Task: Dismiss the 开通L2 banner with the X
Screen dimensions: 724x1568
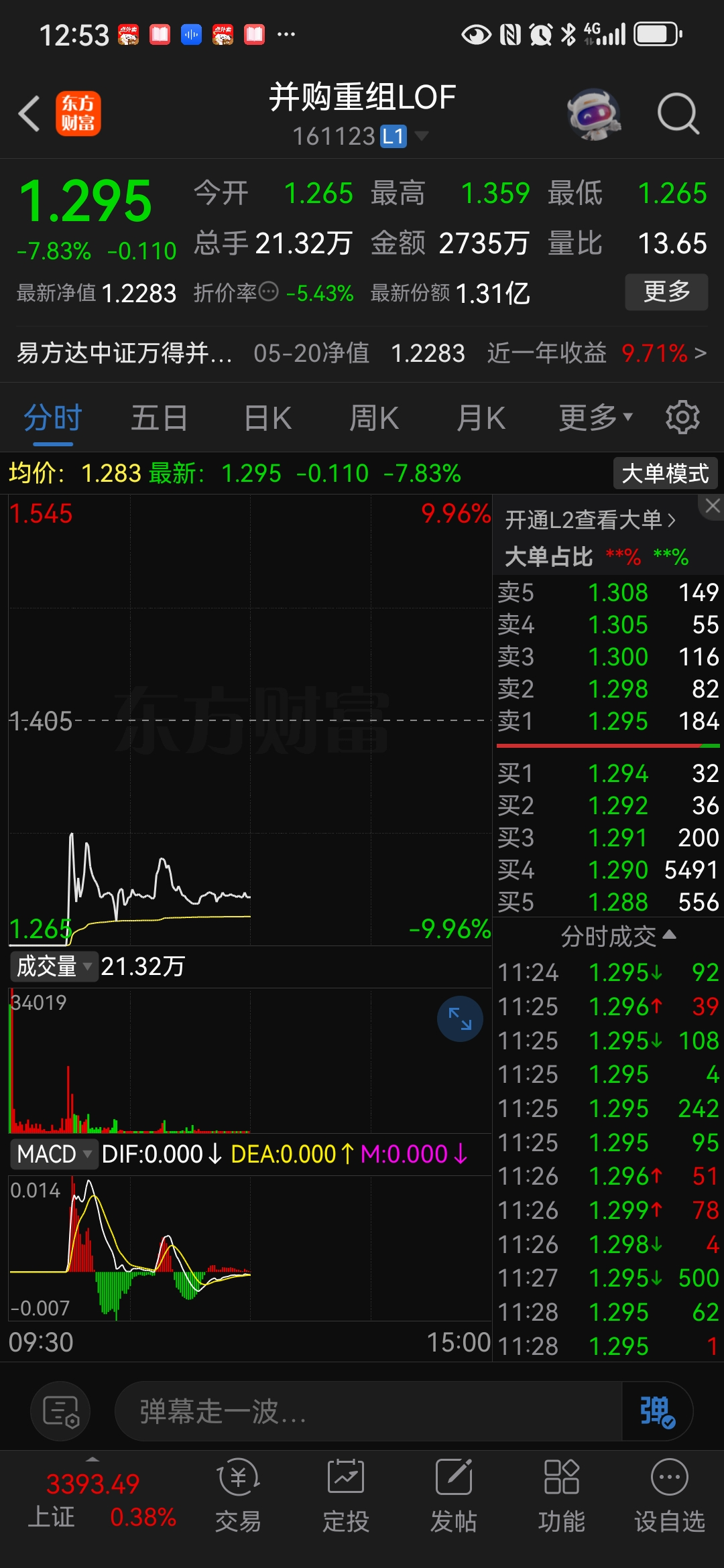Action: 712,507
